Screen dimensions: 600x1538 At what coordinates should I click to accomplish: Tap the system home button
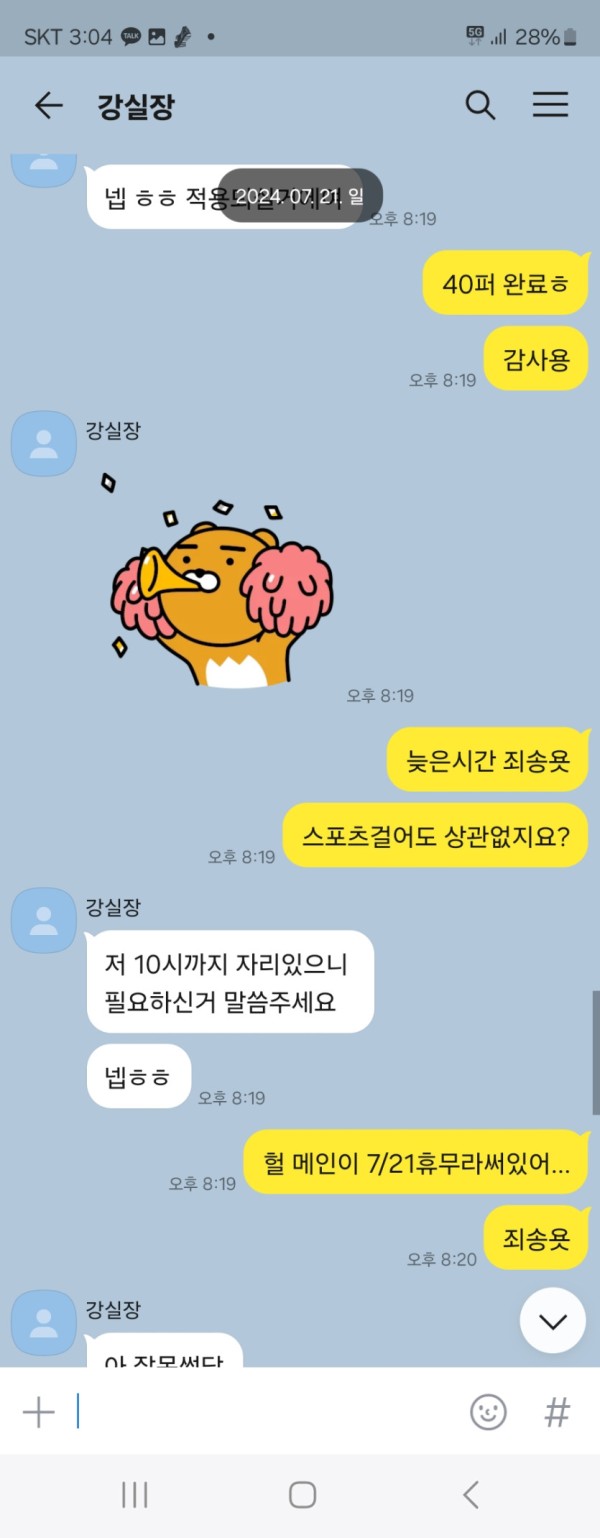click(302, 1494)
